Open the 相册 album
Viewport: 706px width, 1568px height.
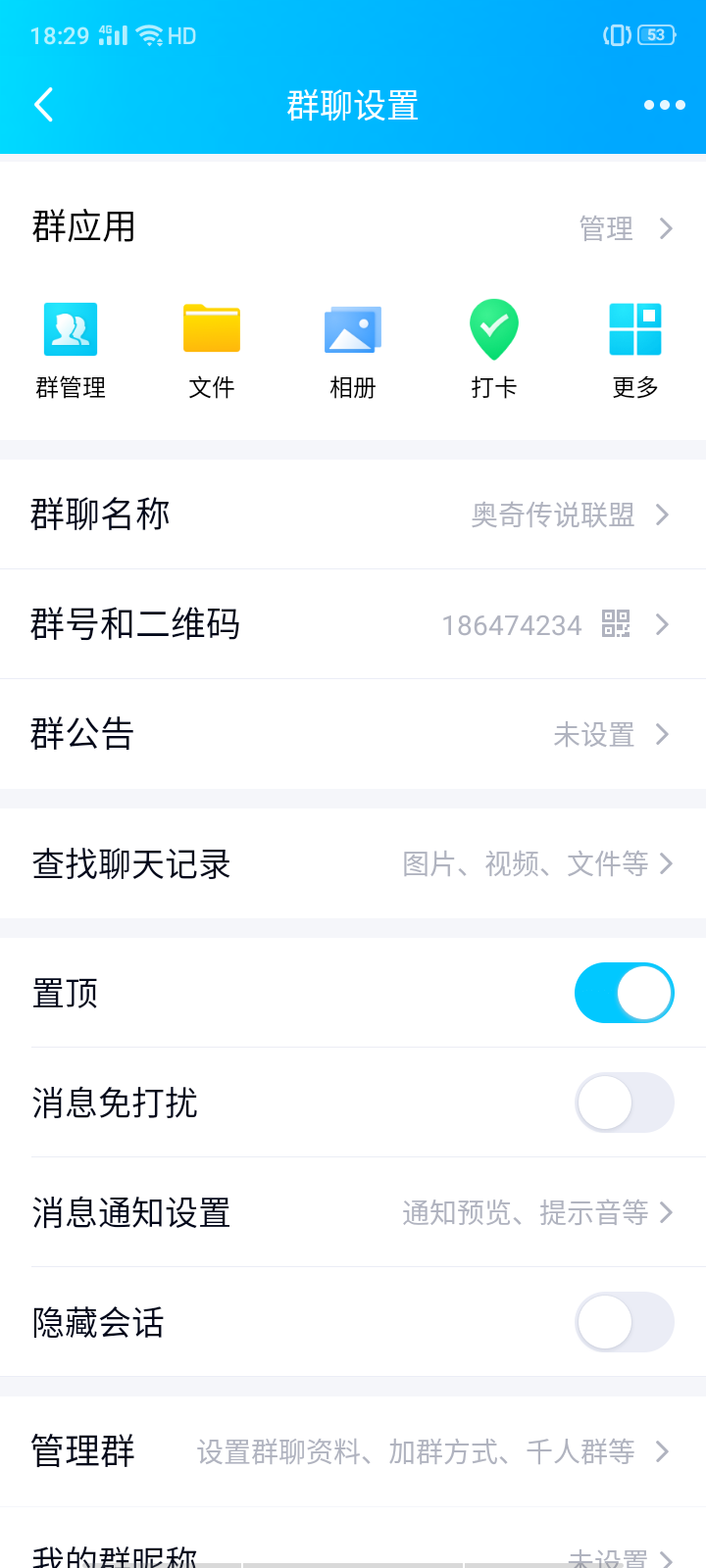click(353, 350)
